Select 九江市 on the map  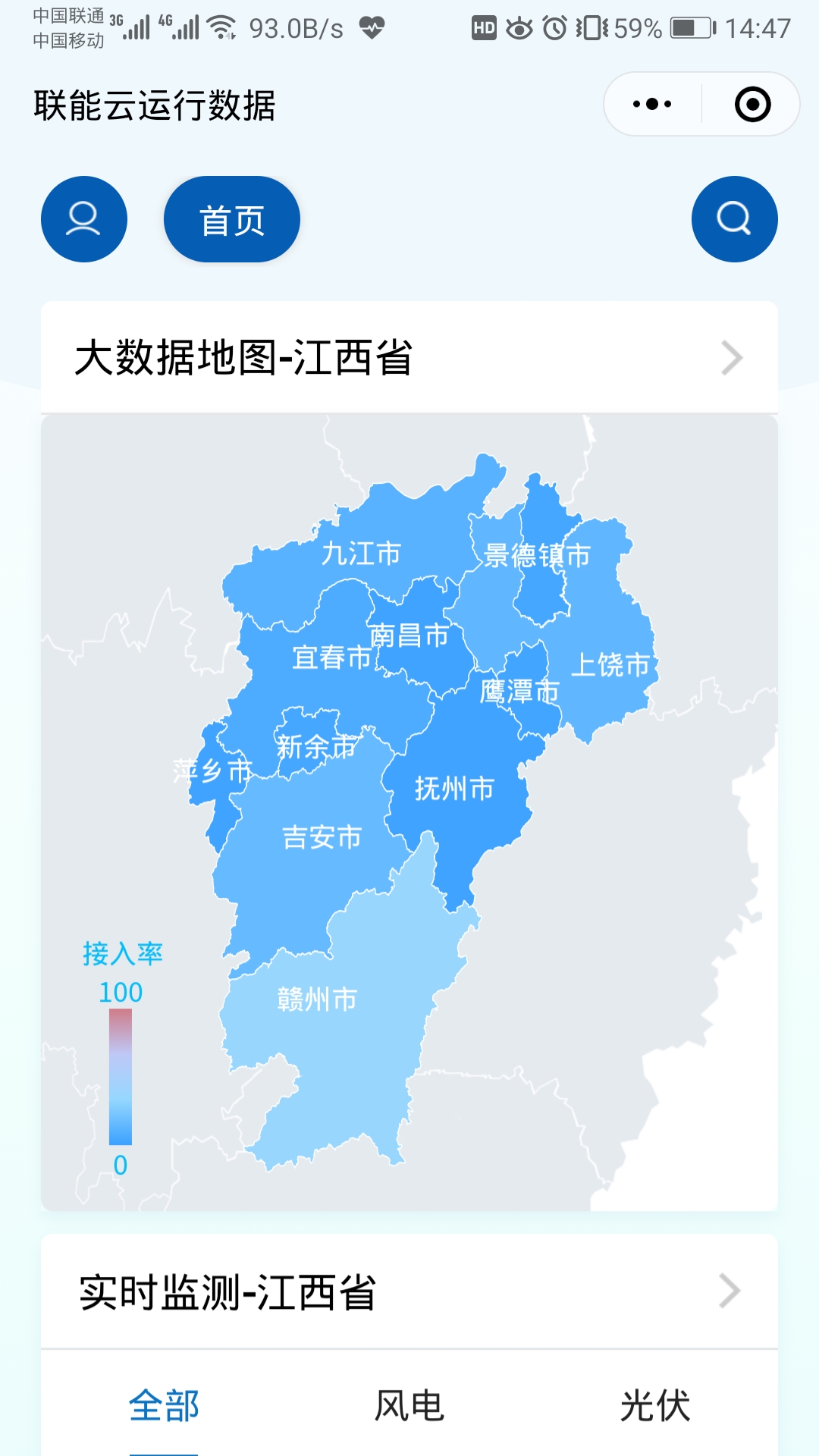point(361,554)
